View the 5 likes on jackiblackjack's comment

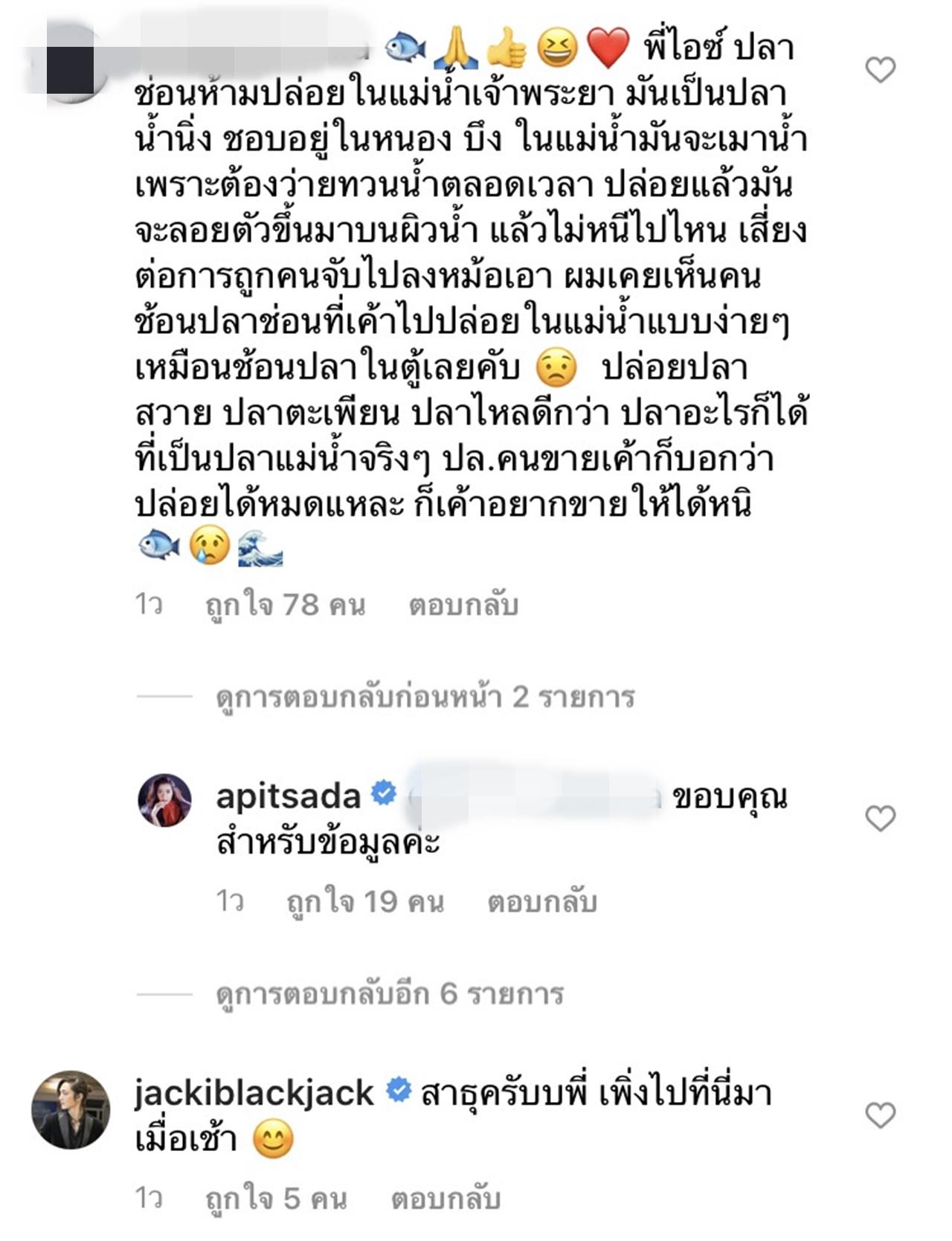pos(276,1199)
